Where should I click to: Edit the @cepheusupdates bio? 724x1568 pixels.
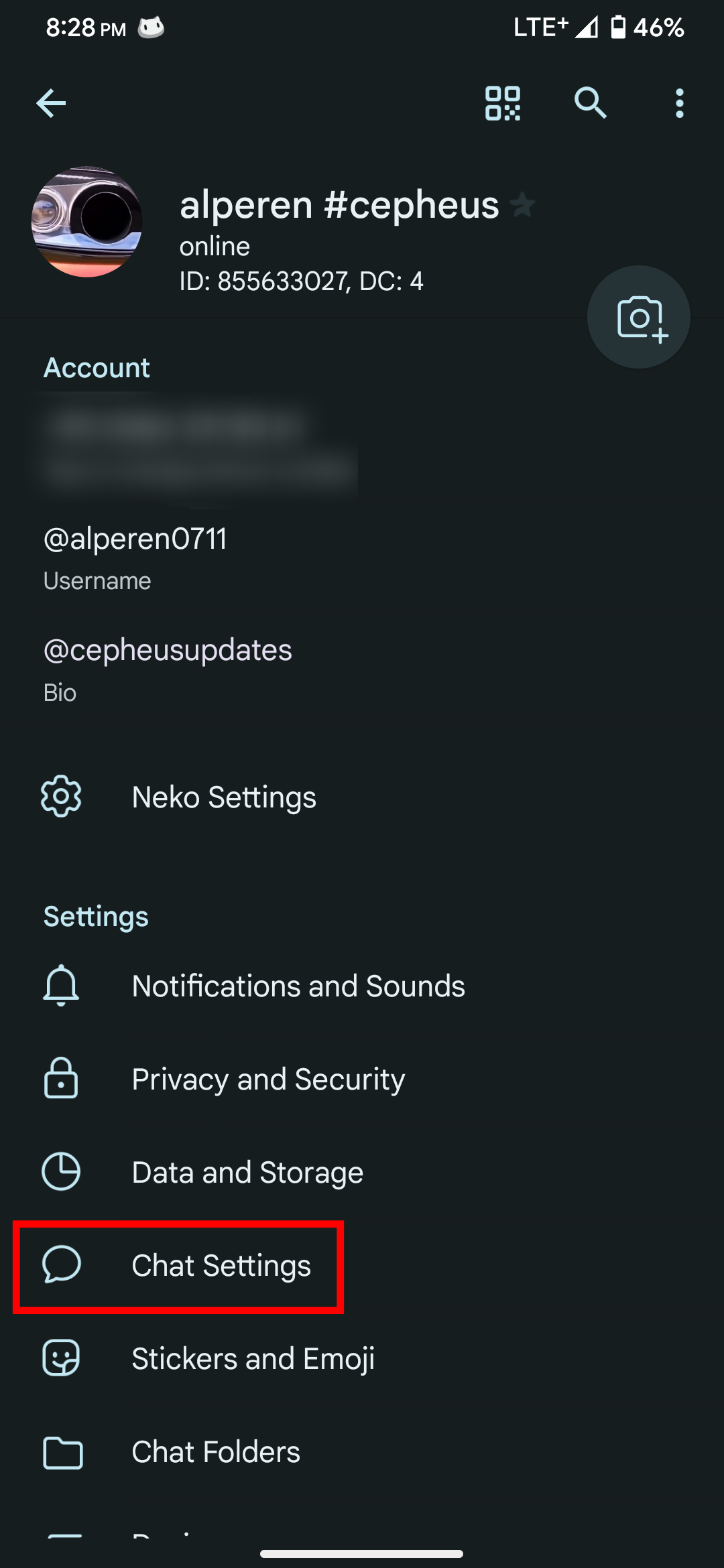[168, 668]
